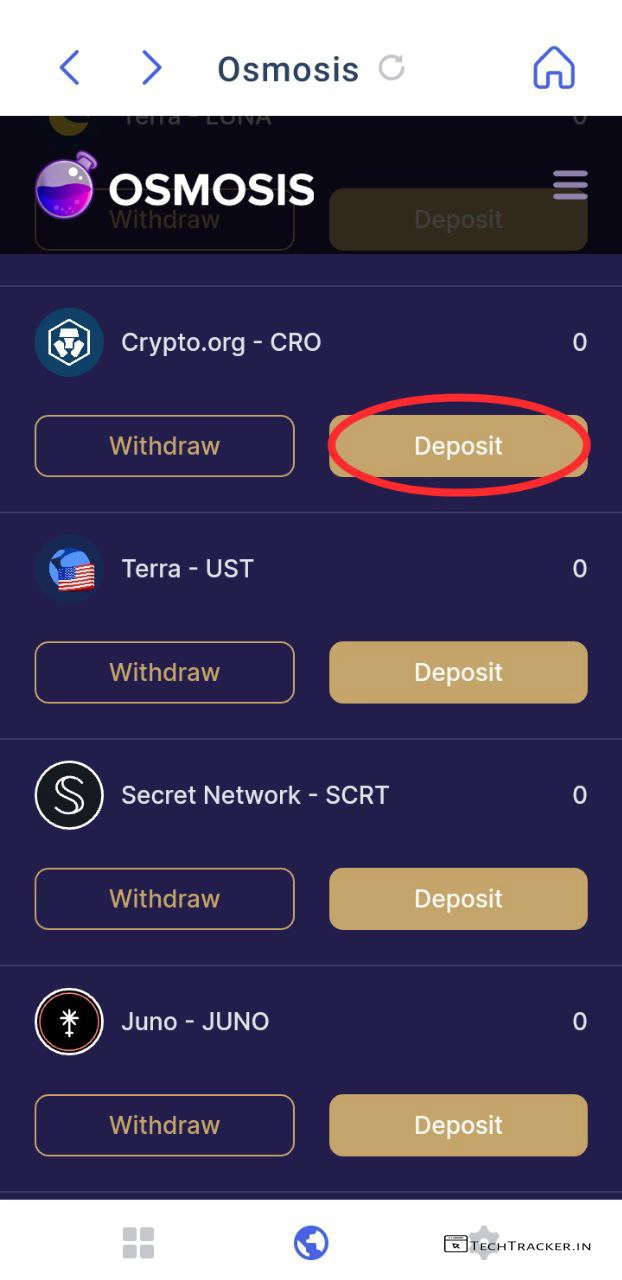Viewport: 622px width, 1280px height.
Task: Open the settings gear tab
Action: (x=485, y=1241)
